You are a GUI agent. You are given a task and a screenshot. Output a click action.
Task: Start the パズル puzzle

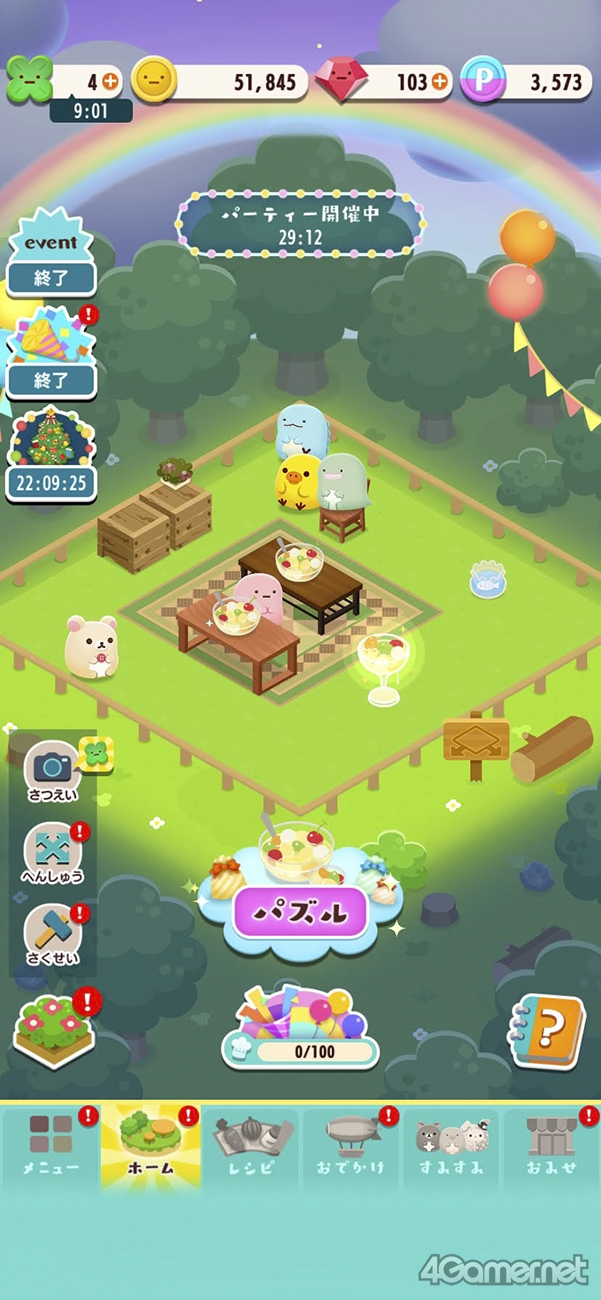pos(300,915)
